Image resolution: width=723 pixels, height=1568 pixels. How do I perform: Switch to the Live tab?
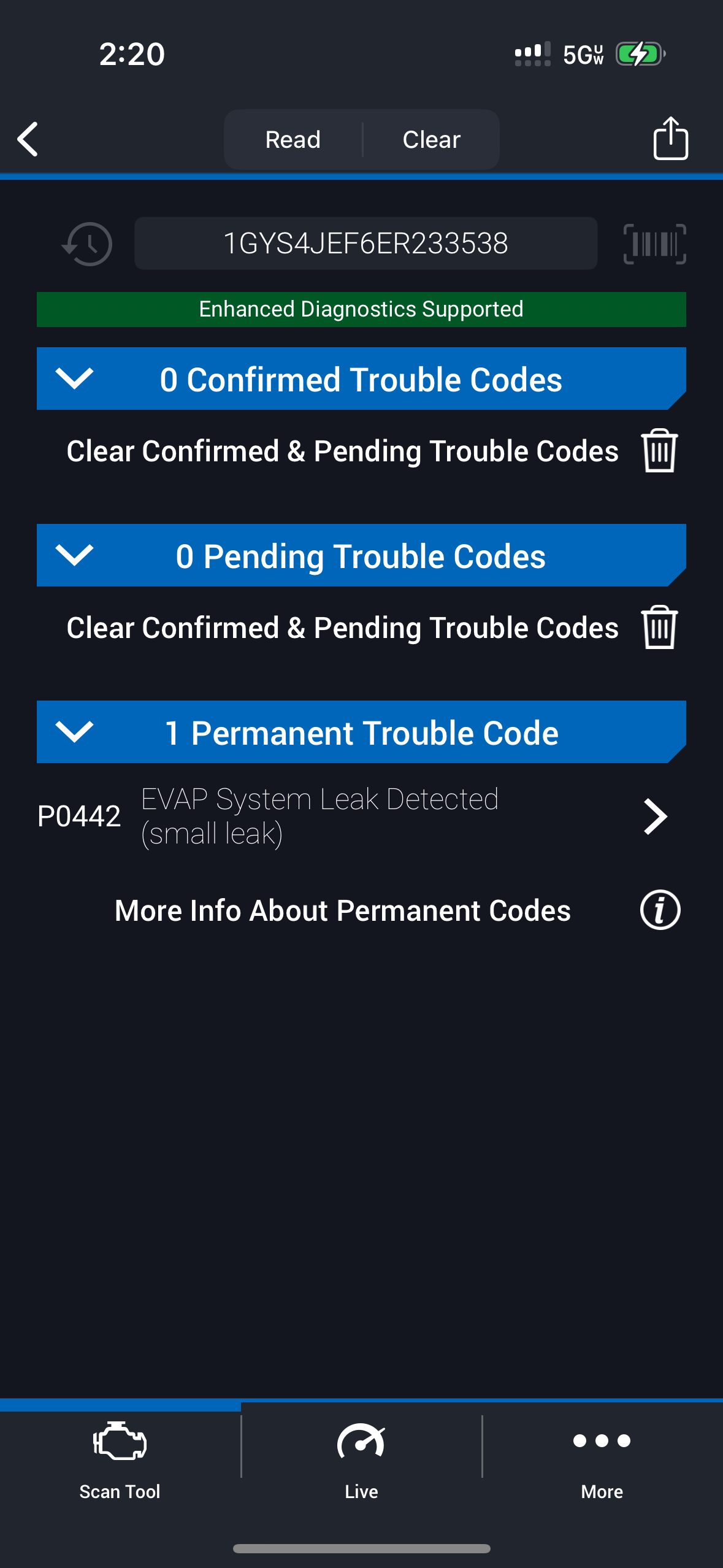pyautogui.click(x=361, y=1459)
